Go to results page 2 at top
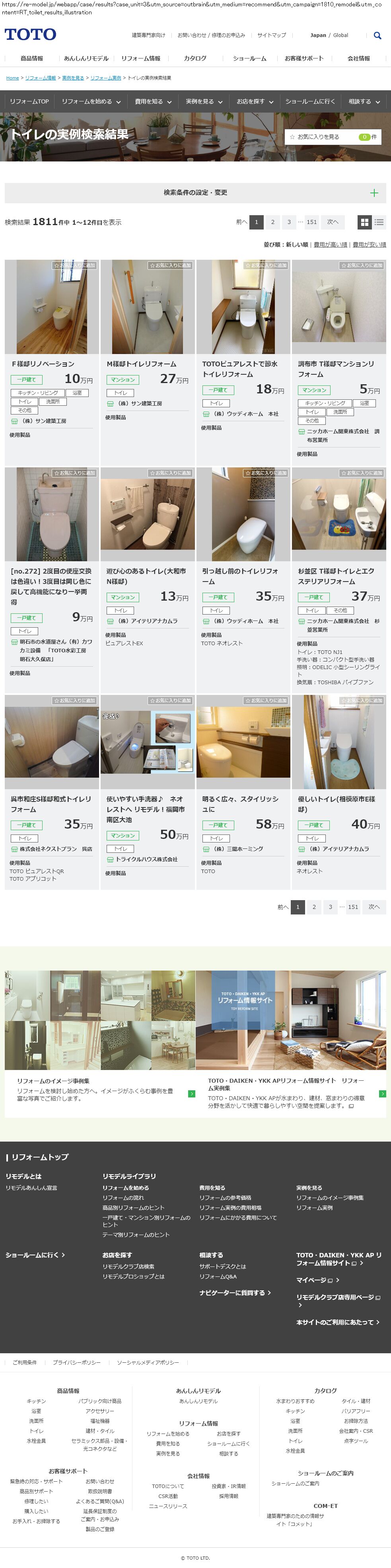 (x=273, y=222)
